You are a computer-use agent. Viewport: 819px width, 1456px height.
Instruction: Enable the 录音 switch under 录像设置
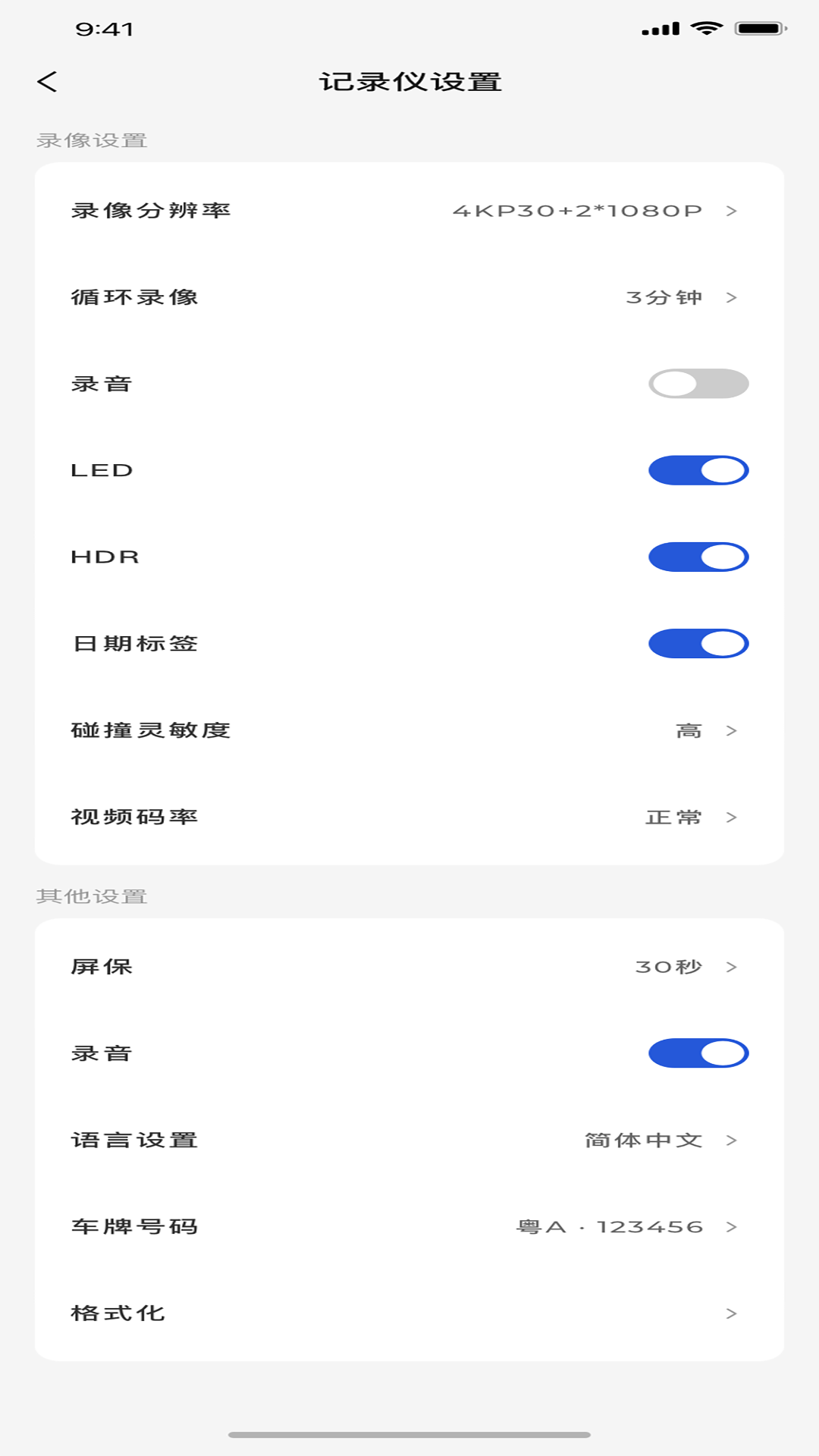[698, 384]
